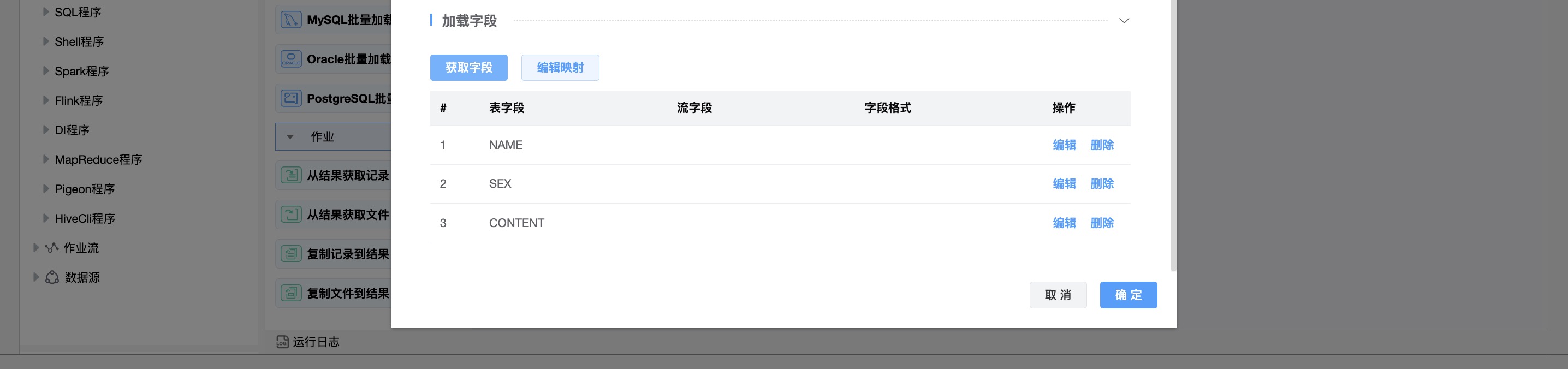Collapse the 作业 component group
The width and height of the screenshot is (1568, 369).
click(290, 137)
